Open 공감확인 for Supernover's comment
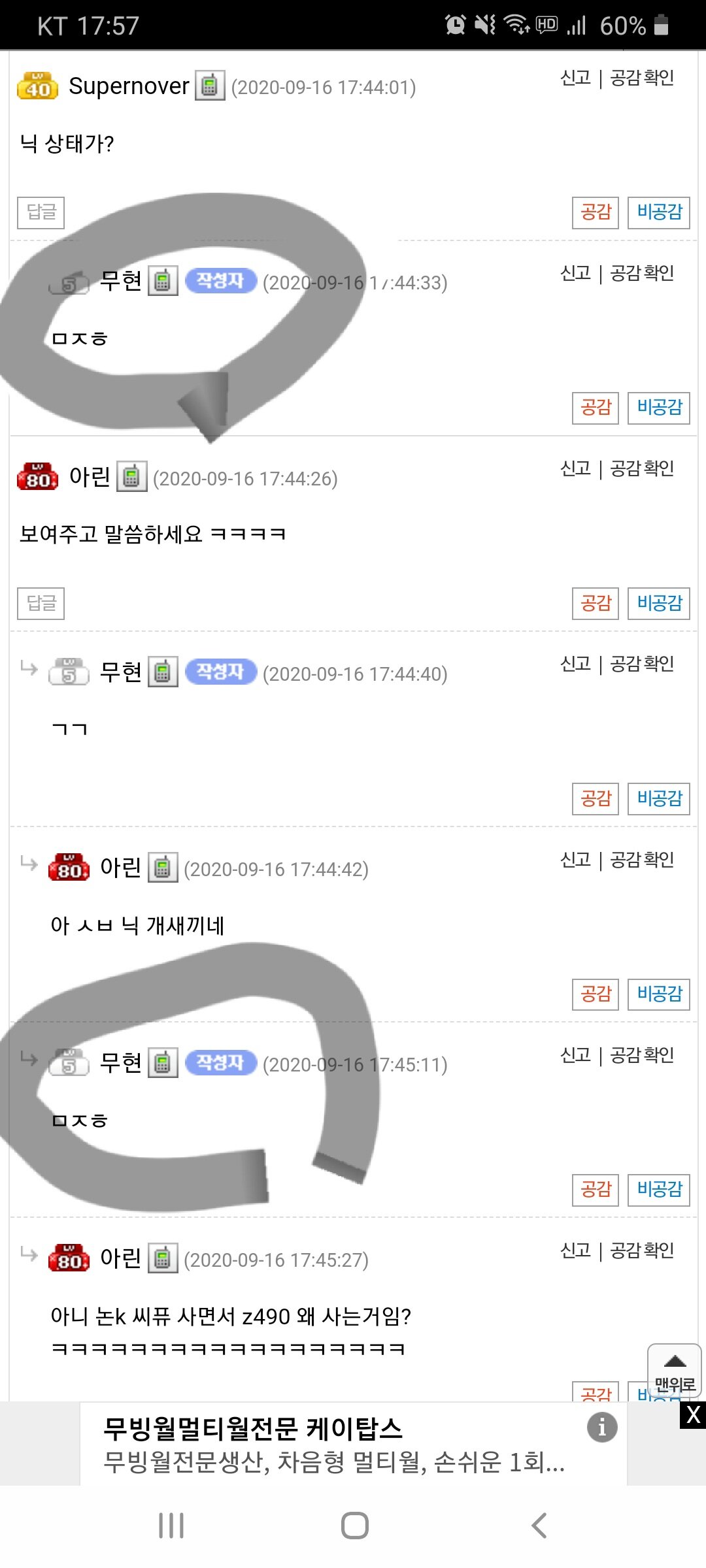This screenshot has height=1568, width=706. (642, 78)
